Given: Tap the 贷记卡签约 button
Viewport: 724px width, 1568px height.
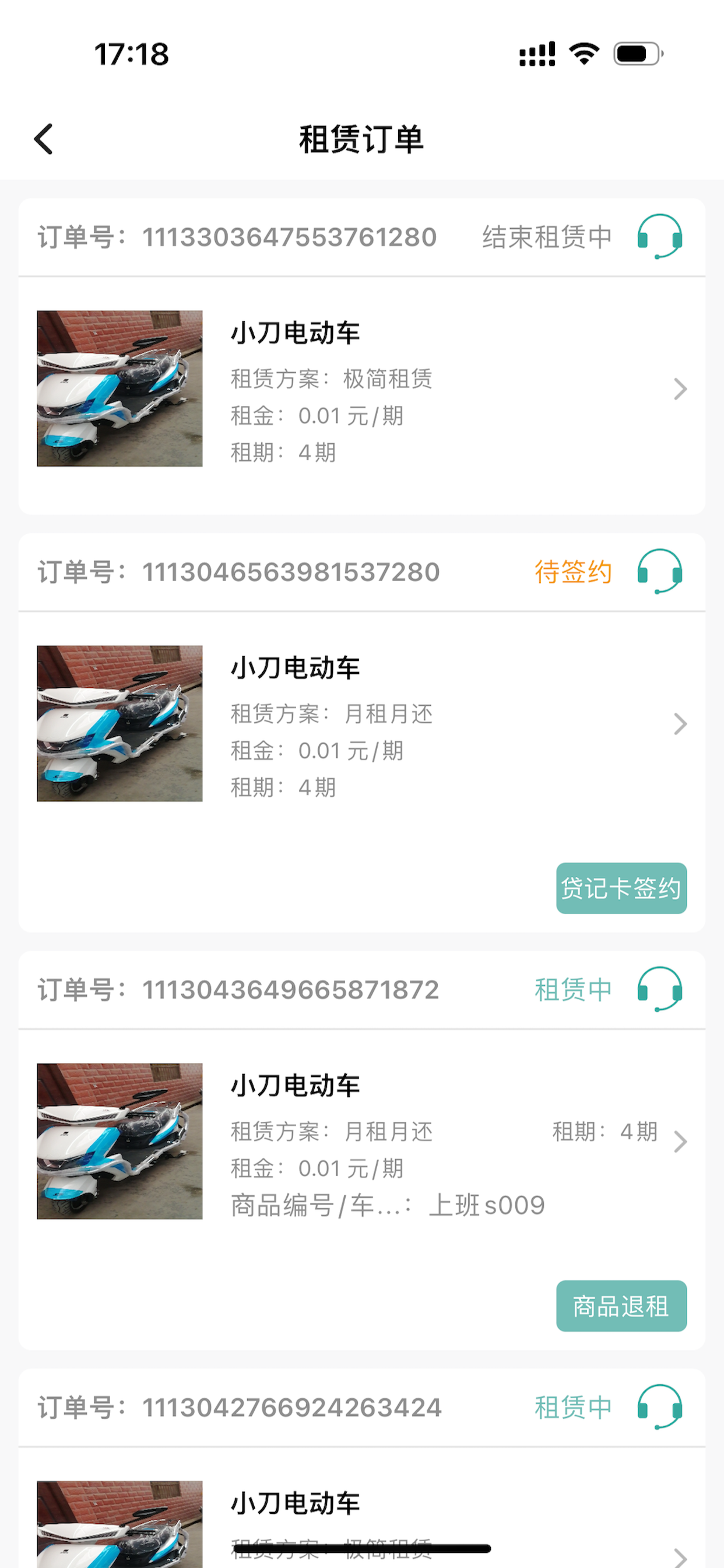Looking at the screenshot, I should click(621, 888).
